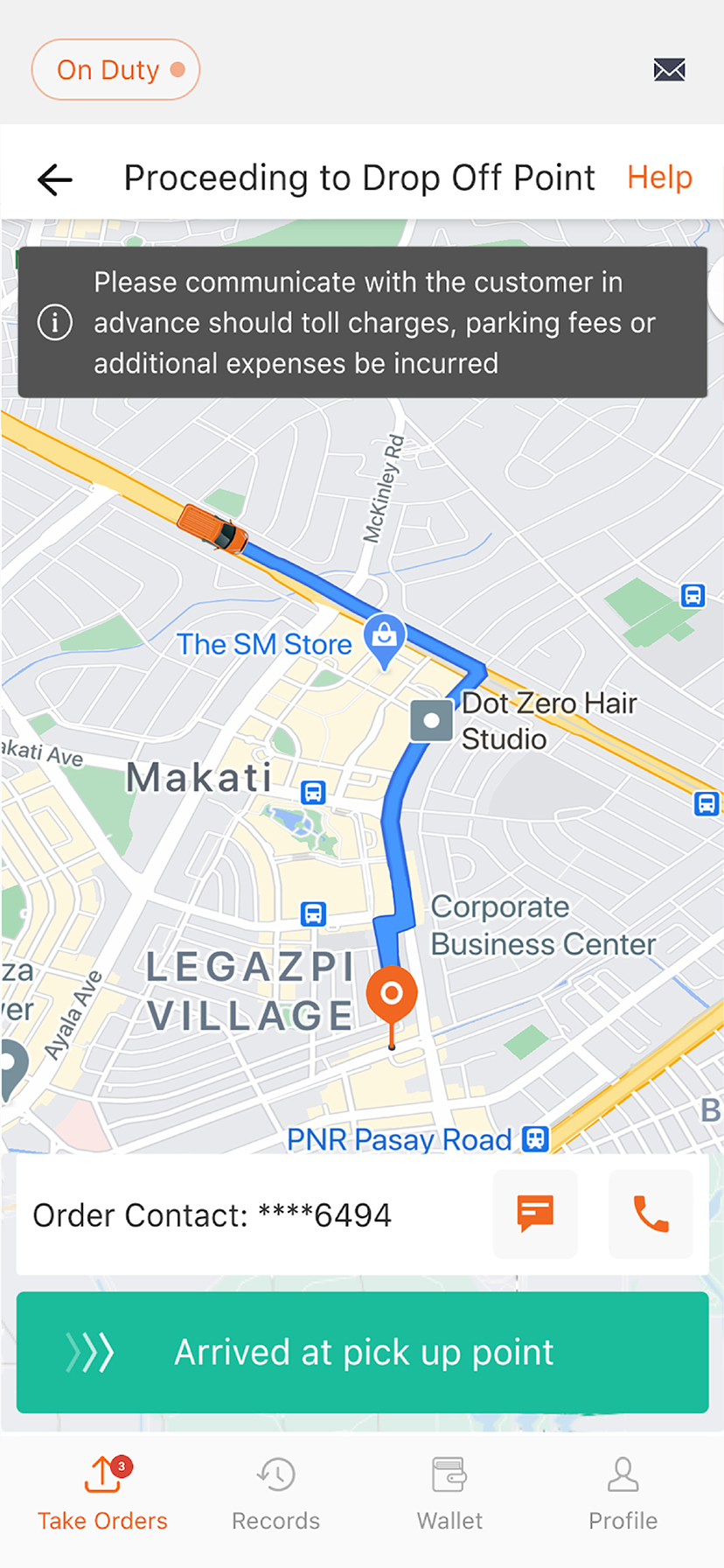
Task: Open the messages envelope icon
Action: click(x=669, y=70)
